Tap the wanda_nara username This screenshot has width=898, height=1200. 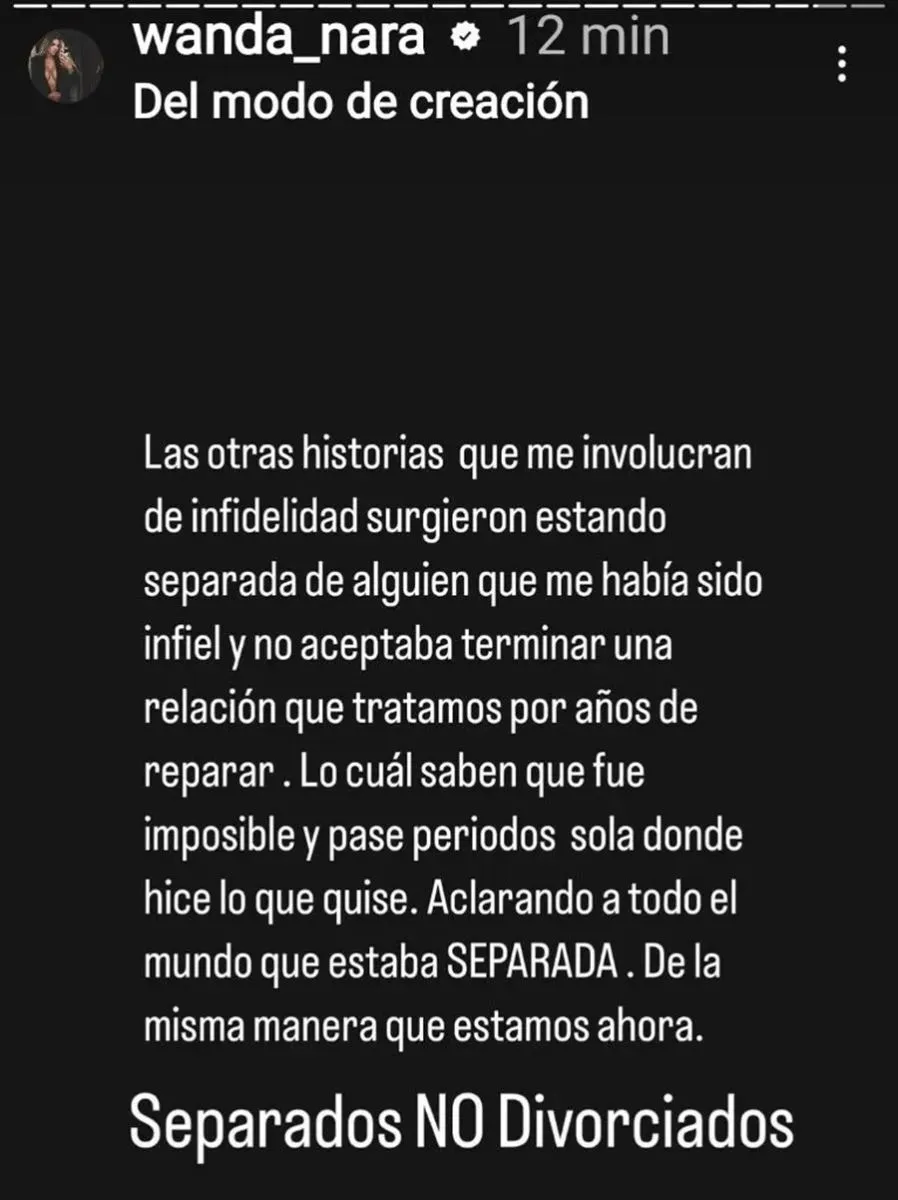pyautogui.click(x=279, y=38)
